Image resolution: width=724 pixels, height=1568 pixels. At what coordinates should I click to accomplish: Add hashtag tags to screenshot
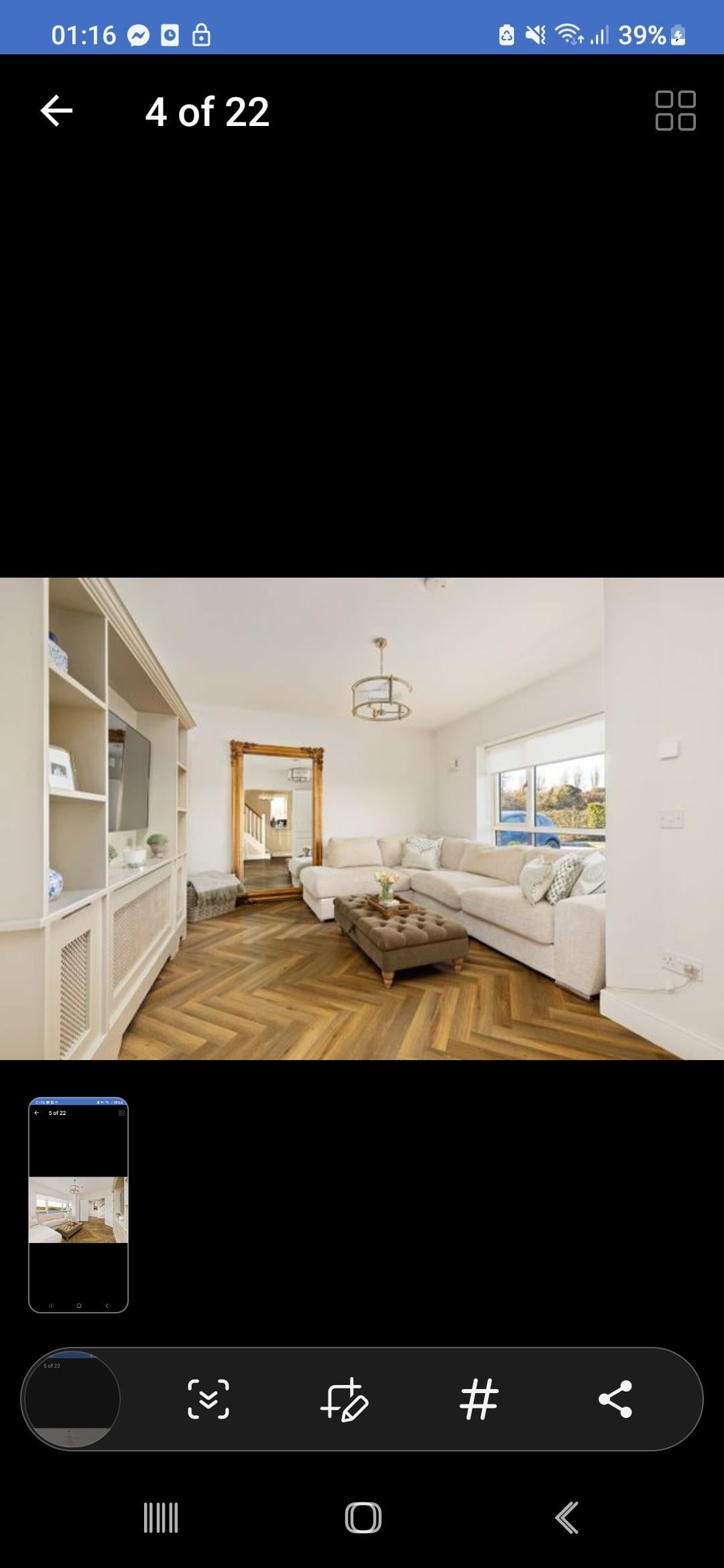coord(479,1399)
